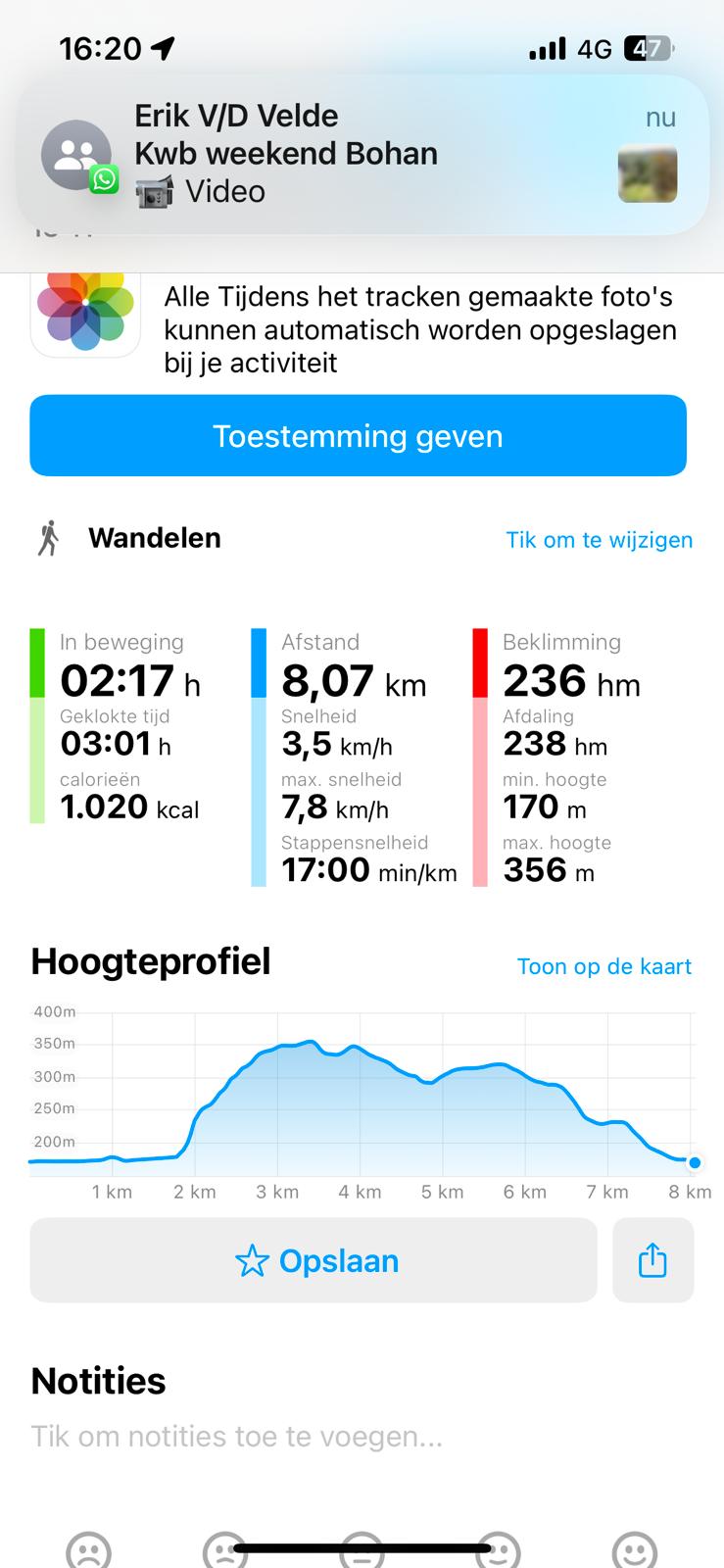This screenshot has width=724, height=1568.
Task: Open the WhatsApp notification from Erik V/D Velde
Action: coord(362,154)
